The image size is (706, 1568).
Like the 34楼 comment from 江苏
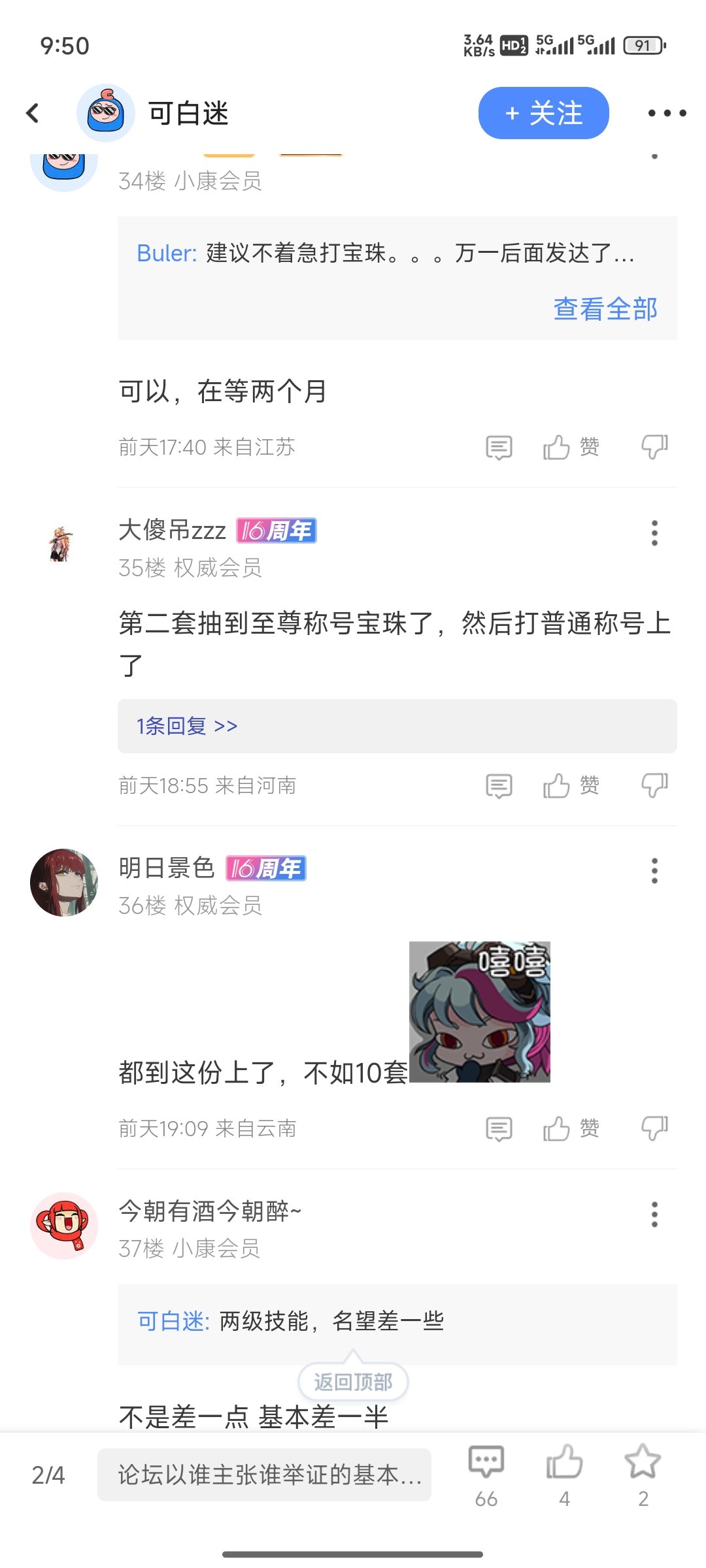pyautogui.click(x=571, y=448)
